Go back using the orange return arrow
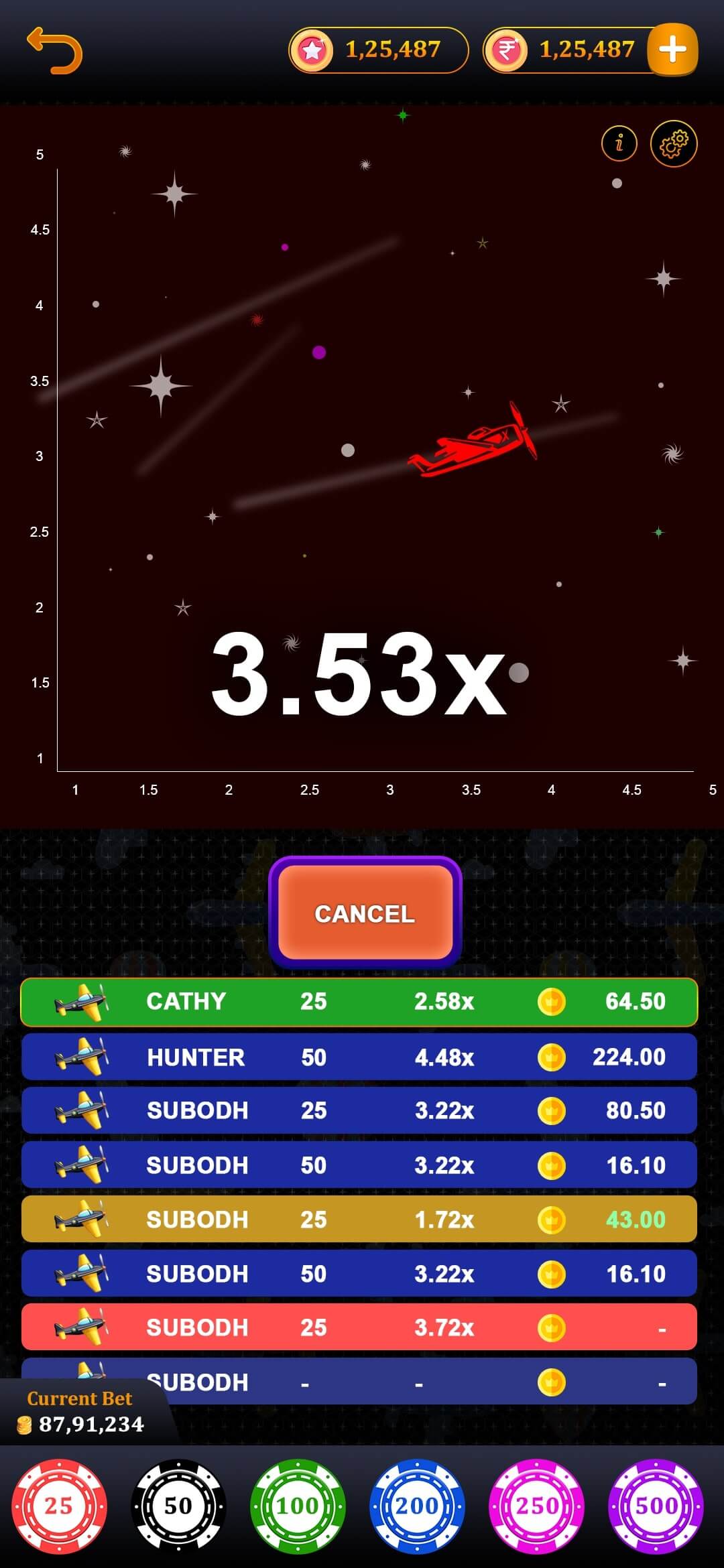 54,50
